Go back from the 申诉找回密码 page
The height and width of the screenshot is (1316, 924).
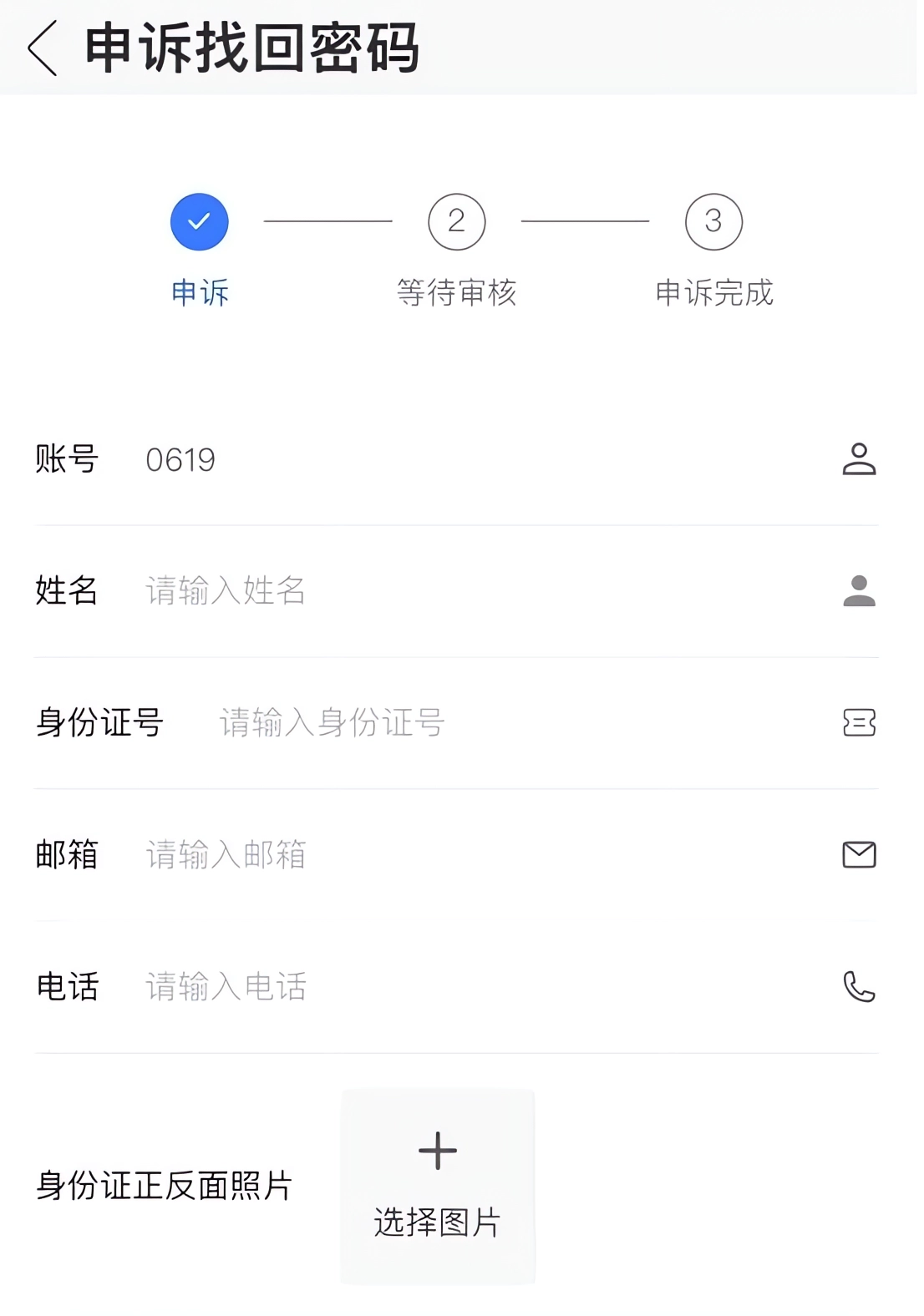(43, 48)
